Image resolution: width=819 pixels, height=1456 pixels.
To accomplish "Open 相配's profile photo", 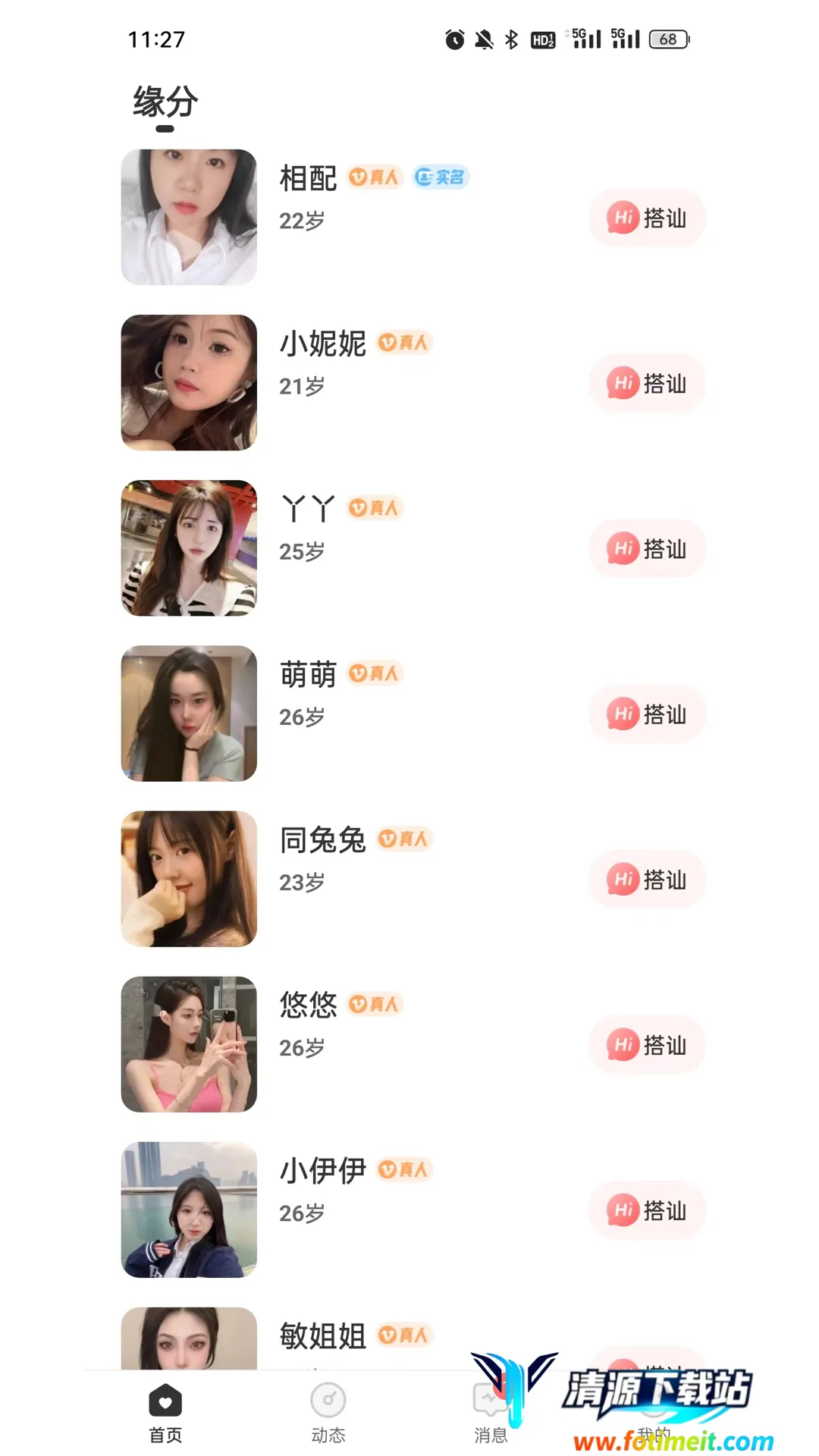I will tap(189, 218).
